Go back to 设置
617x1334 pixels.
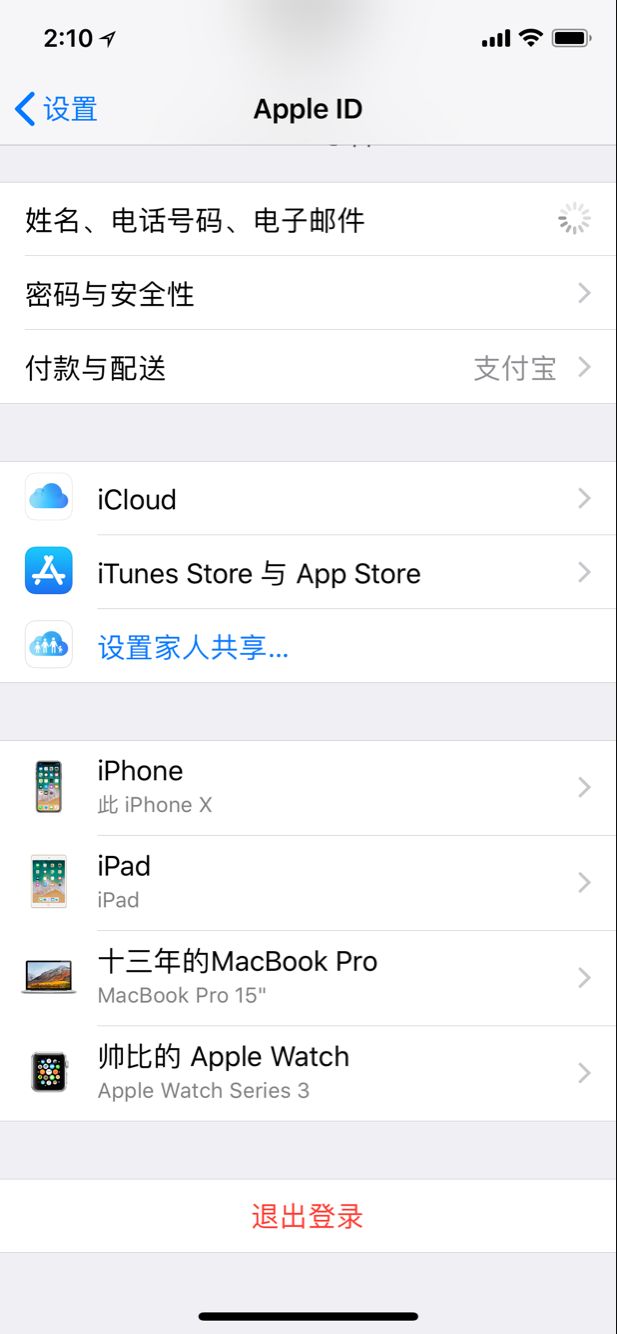click(x=57, y=109)
